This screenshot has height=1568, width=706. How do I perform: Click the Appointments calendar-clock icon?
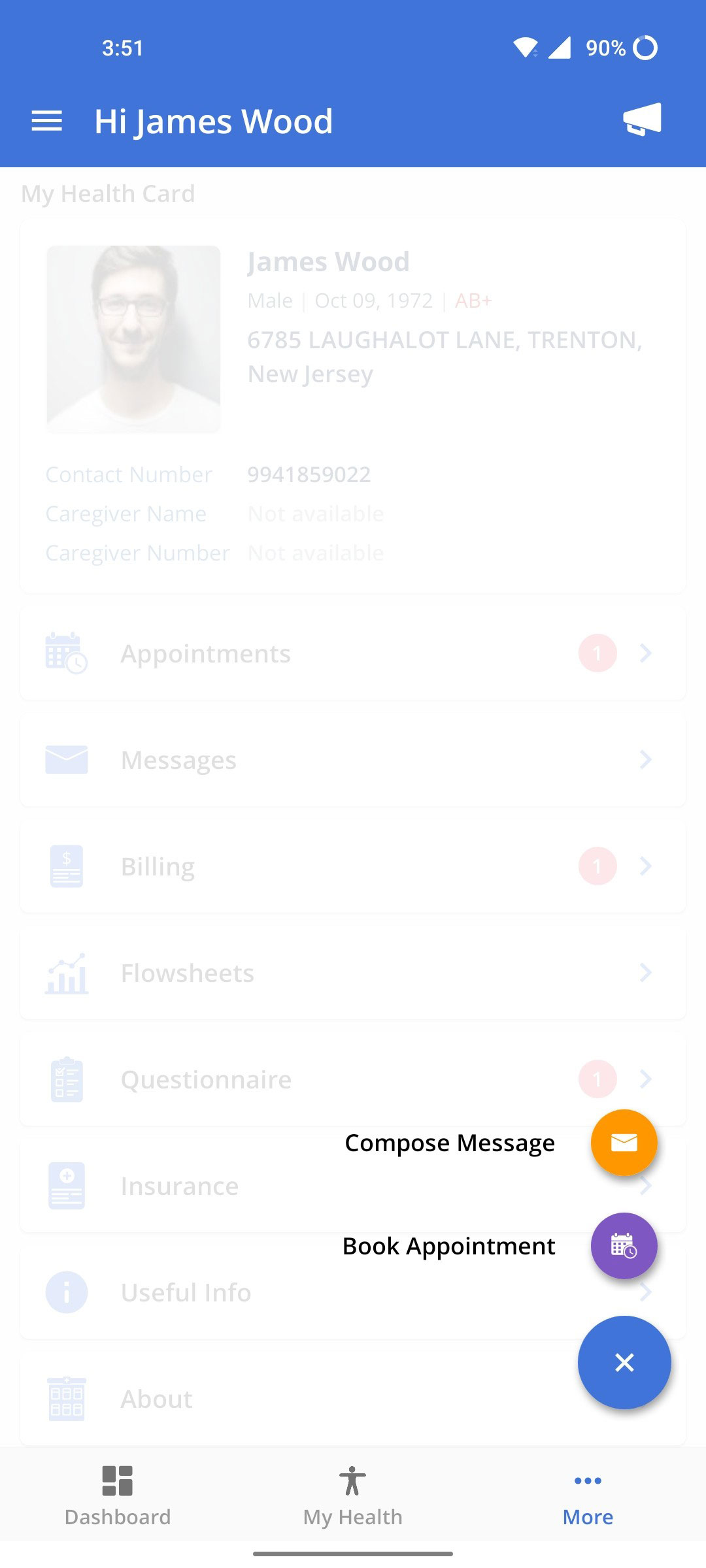[65, 653]
